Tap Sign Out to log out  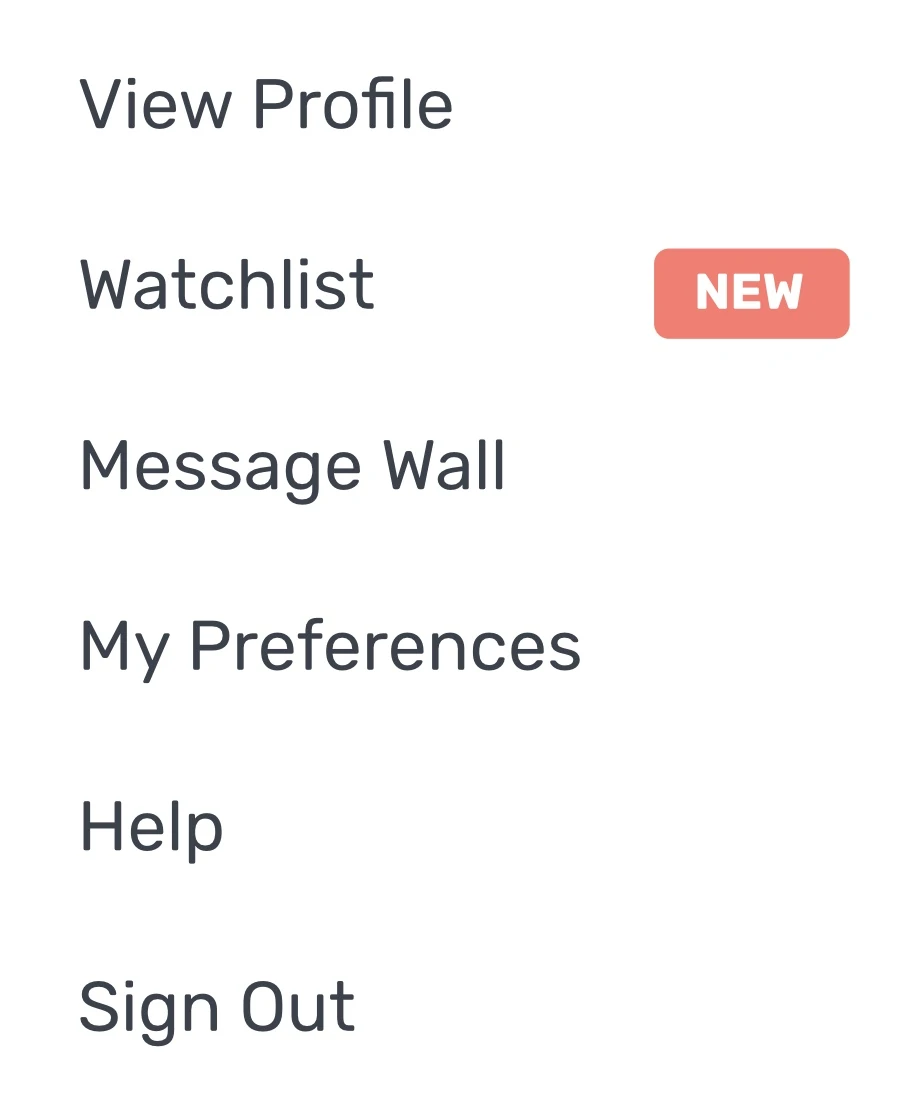217,1006
